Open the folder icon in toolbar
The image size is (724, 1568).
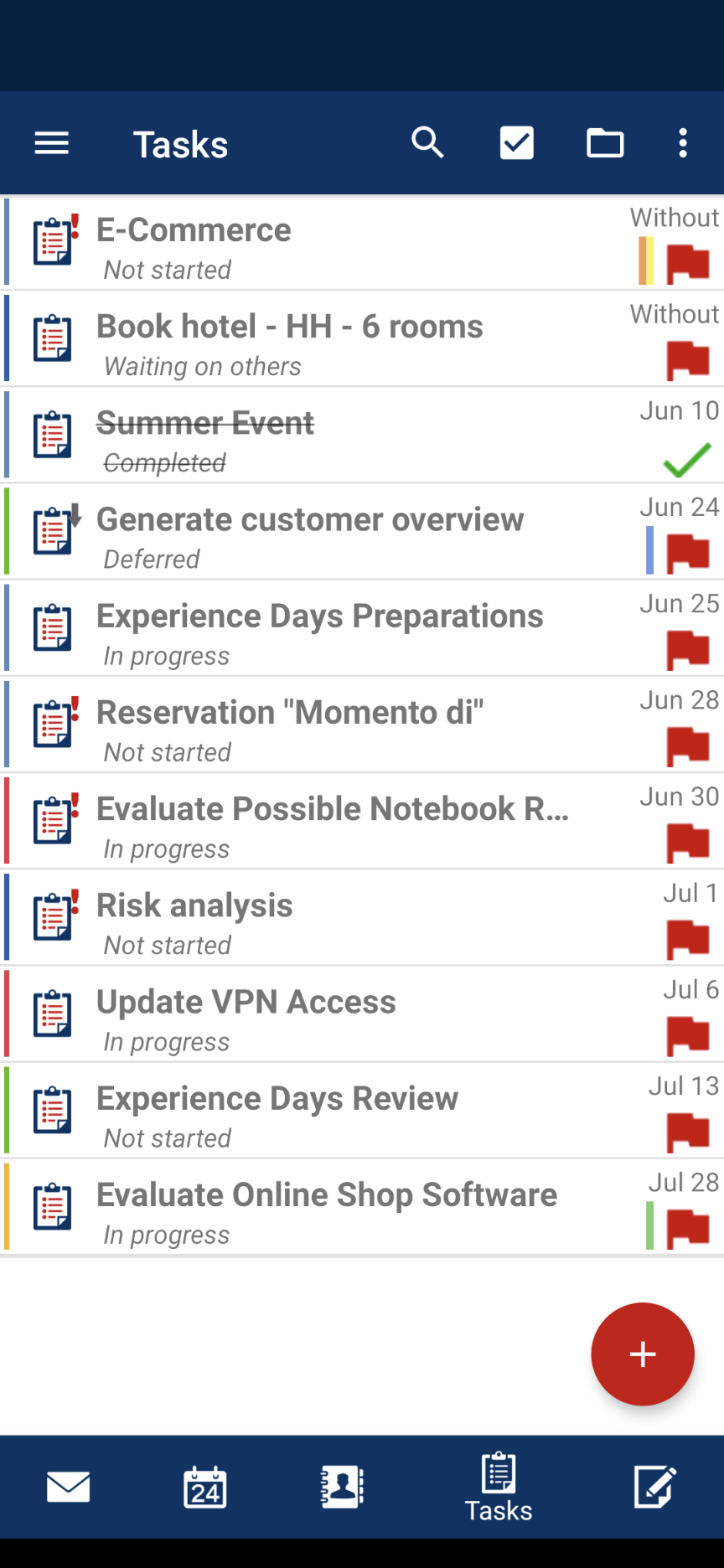pyautogui.click(x=604, y=143)
